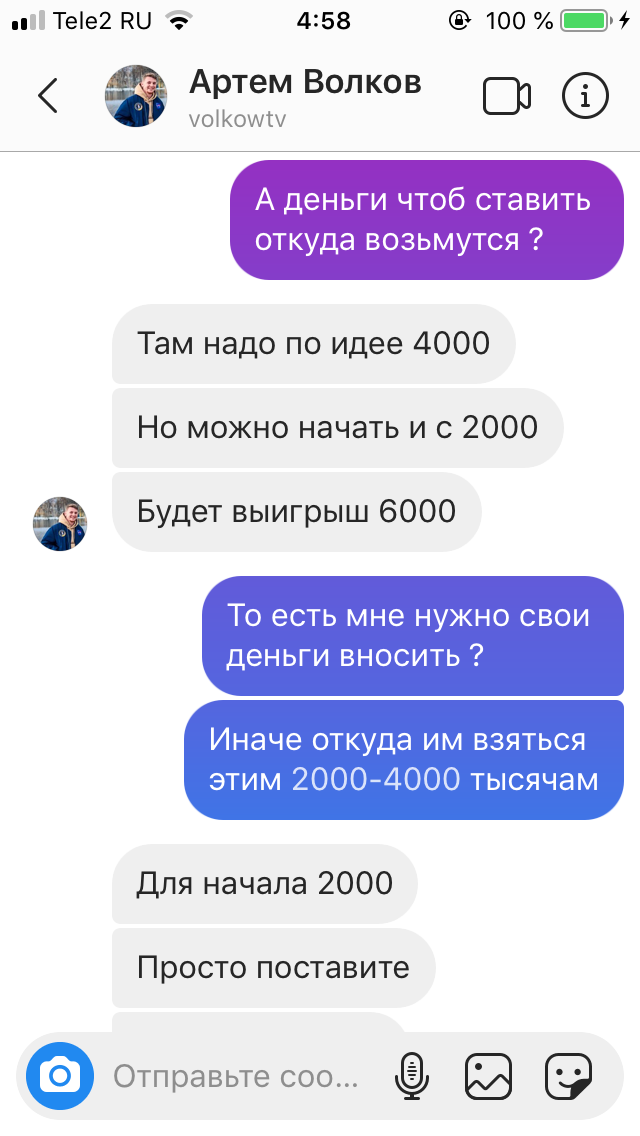Open the conversation info icon
The width and height of the screenshot is (640, 1136).
[x=586, y=96]
